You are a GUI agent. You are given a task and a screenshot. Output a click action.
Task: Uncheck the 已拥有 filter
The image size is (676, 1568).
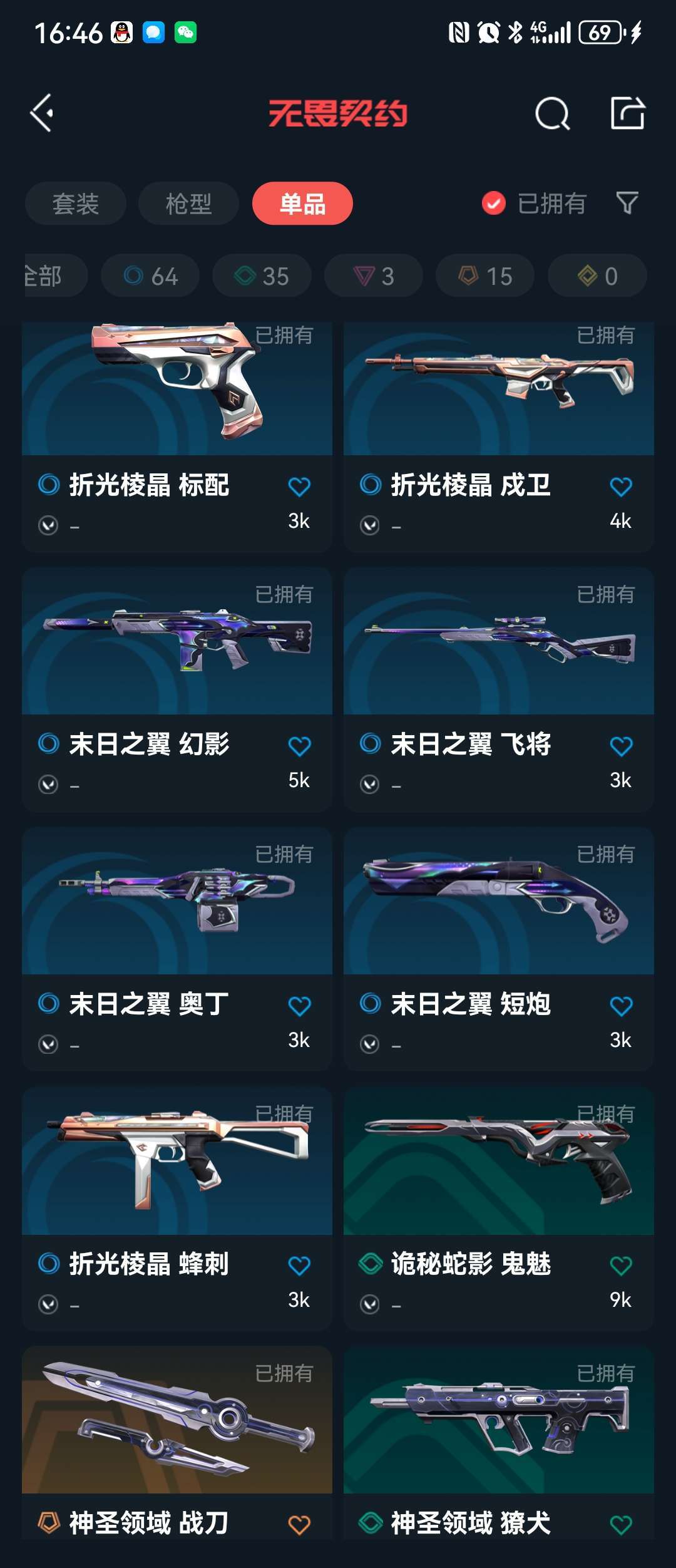[494, 204]
